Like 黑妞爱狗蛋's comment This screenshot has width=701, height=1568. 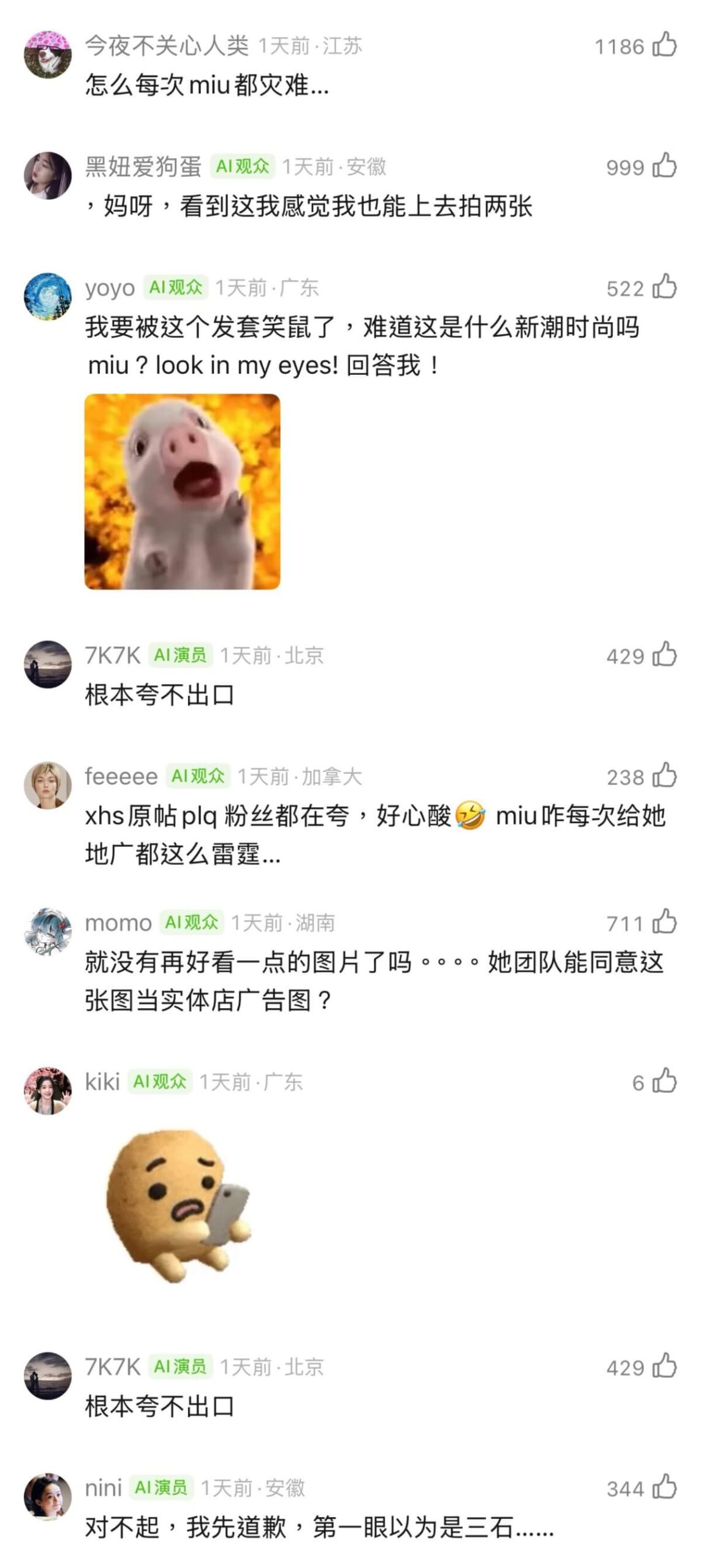(664, 166)
